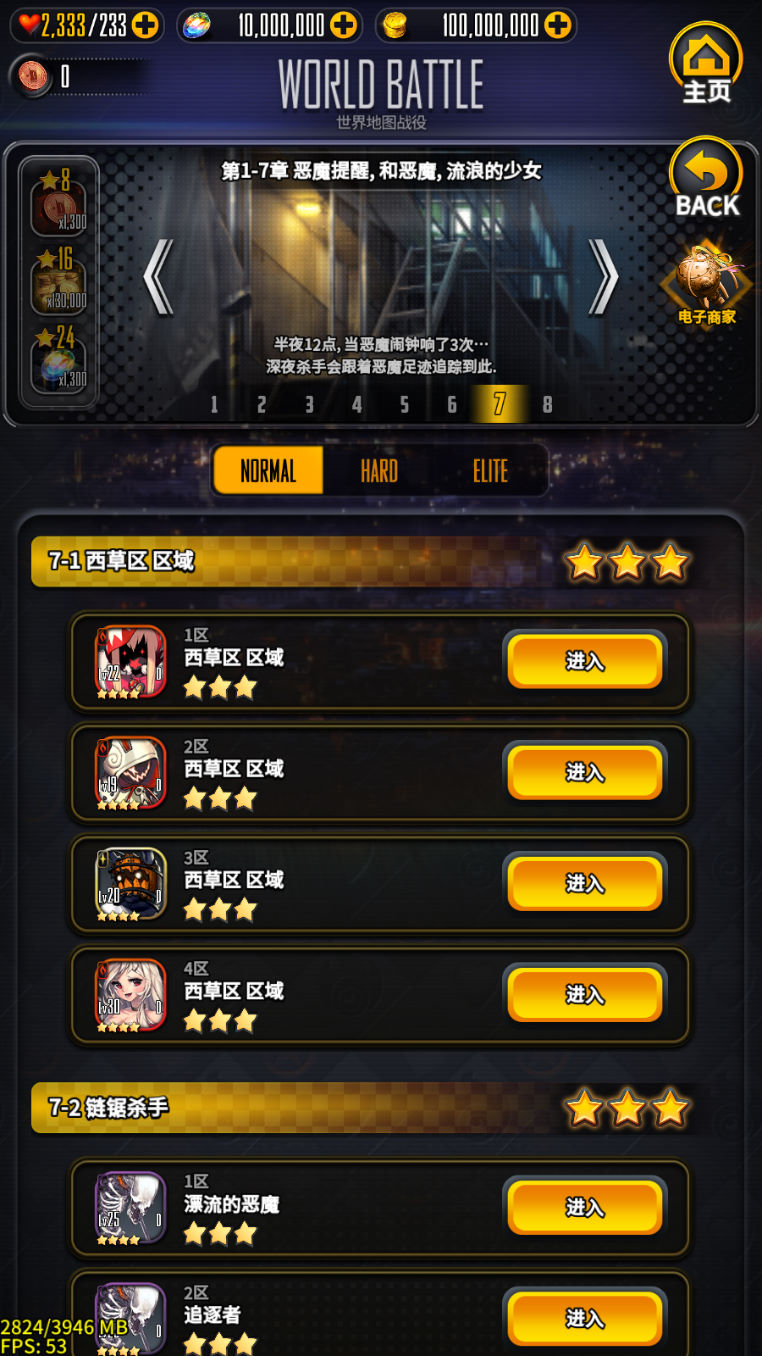Enter stage 漂流的恶魔
This screenshot has height=1356, width=762.
[585, 1208]
